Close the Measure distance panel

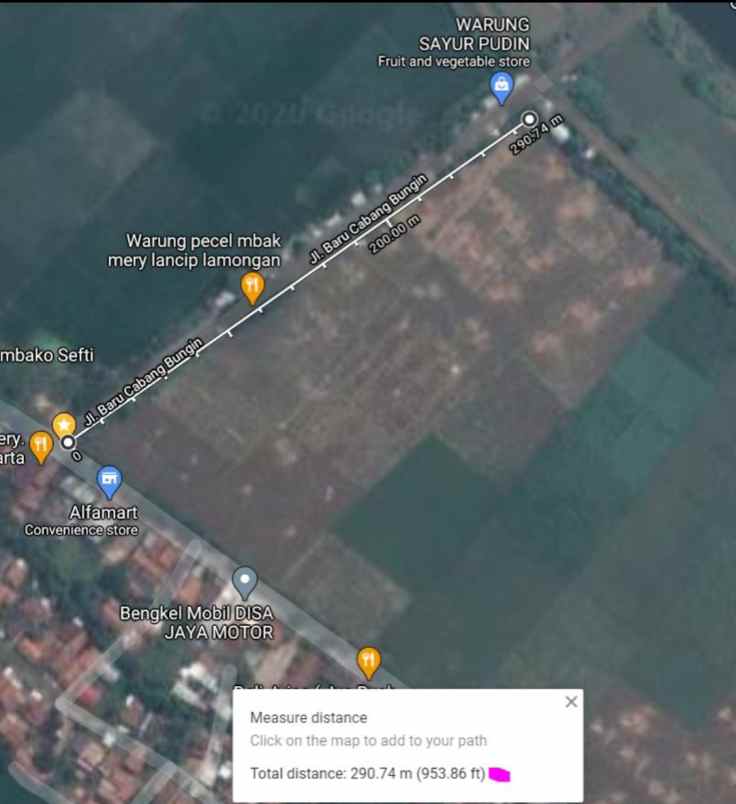(572, 701)
